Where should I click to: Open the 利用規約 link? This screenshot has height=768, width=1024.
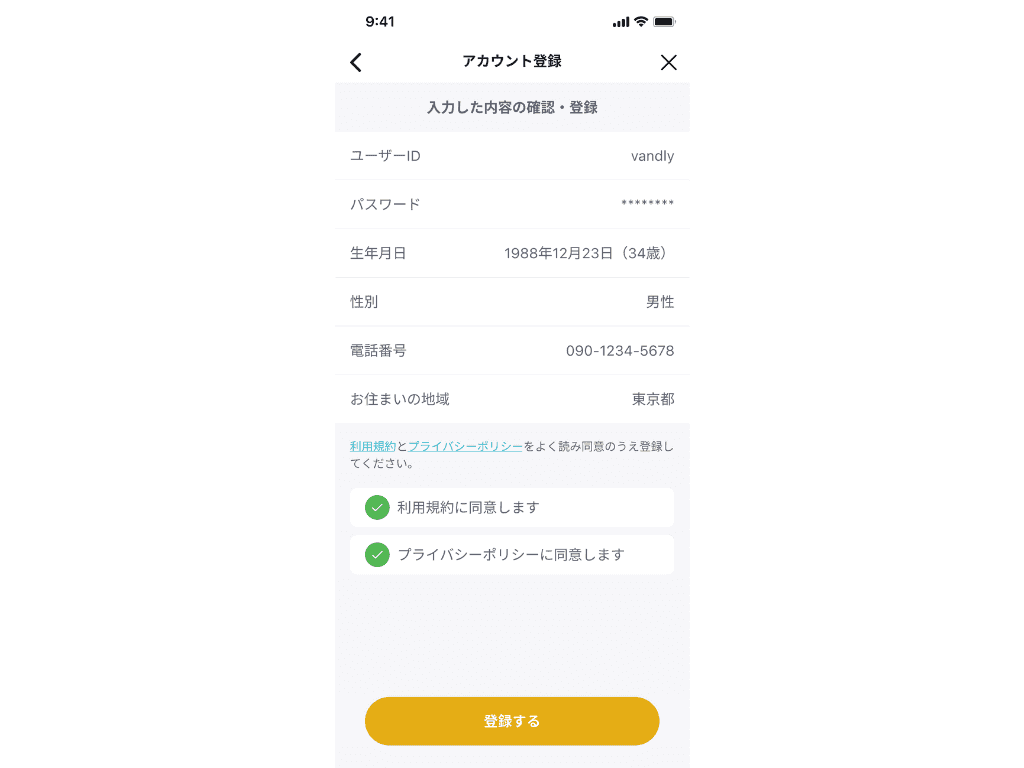click(x=373, y=446)
